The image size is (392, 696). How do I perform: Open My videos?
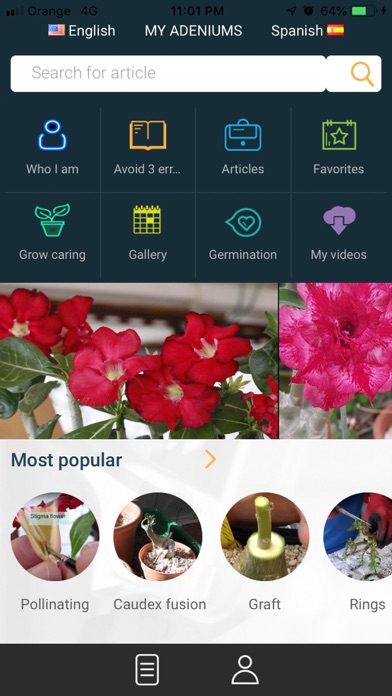click(339, 233)
